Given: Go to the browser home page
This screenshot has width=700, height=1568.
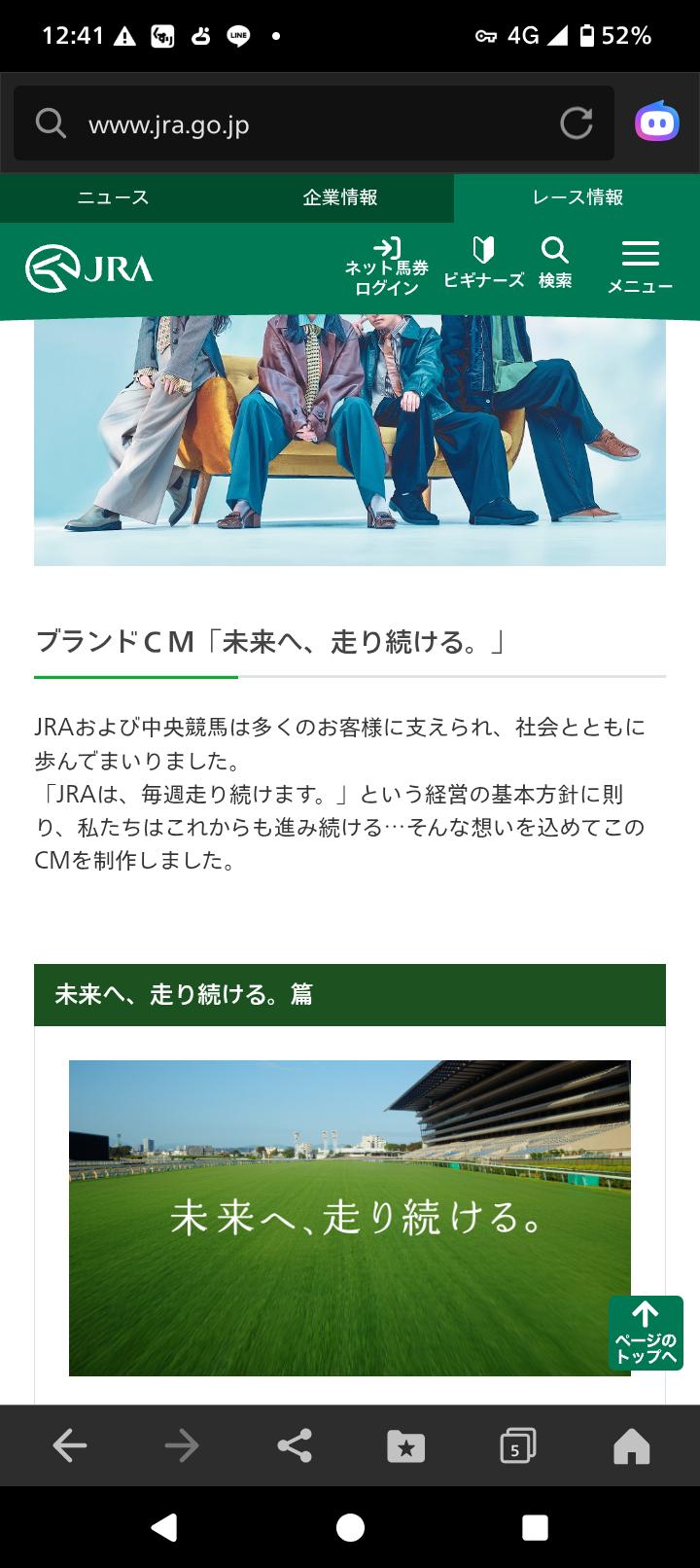Looking at the screenshot, I should pos(631,1446).
